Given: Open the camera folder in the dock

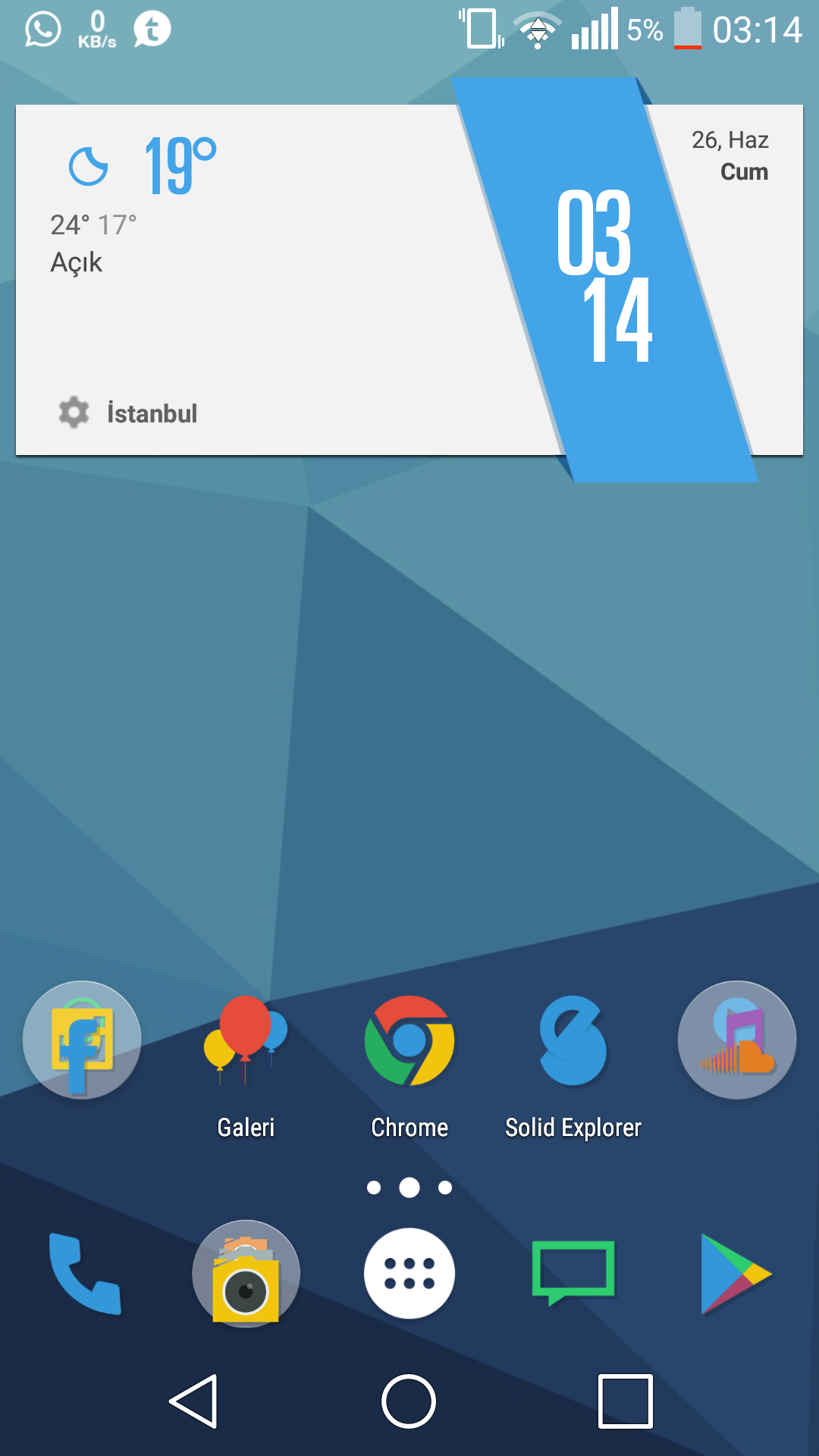Looking at the screenshot, I should click(246, 1274).
